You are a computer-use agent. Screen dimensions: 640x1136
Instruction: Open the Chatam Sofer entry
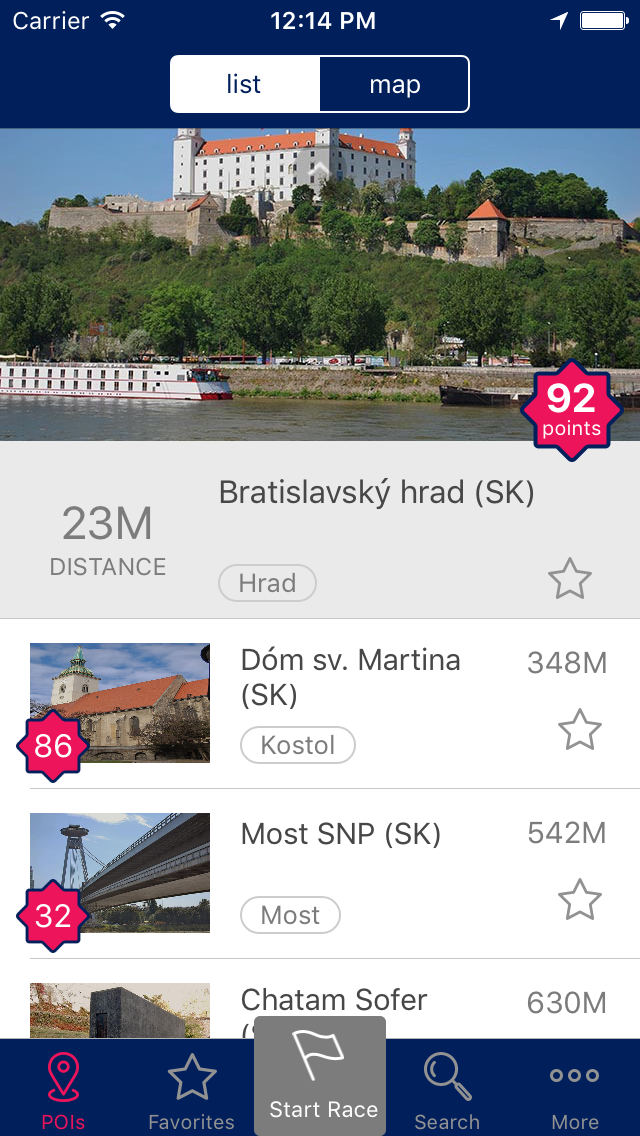click(334, 1000)
